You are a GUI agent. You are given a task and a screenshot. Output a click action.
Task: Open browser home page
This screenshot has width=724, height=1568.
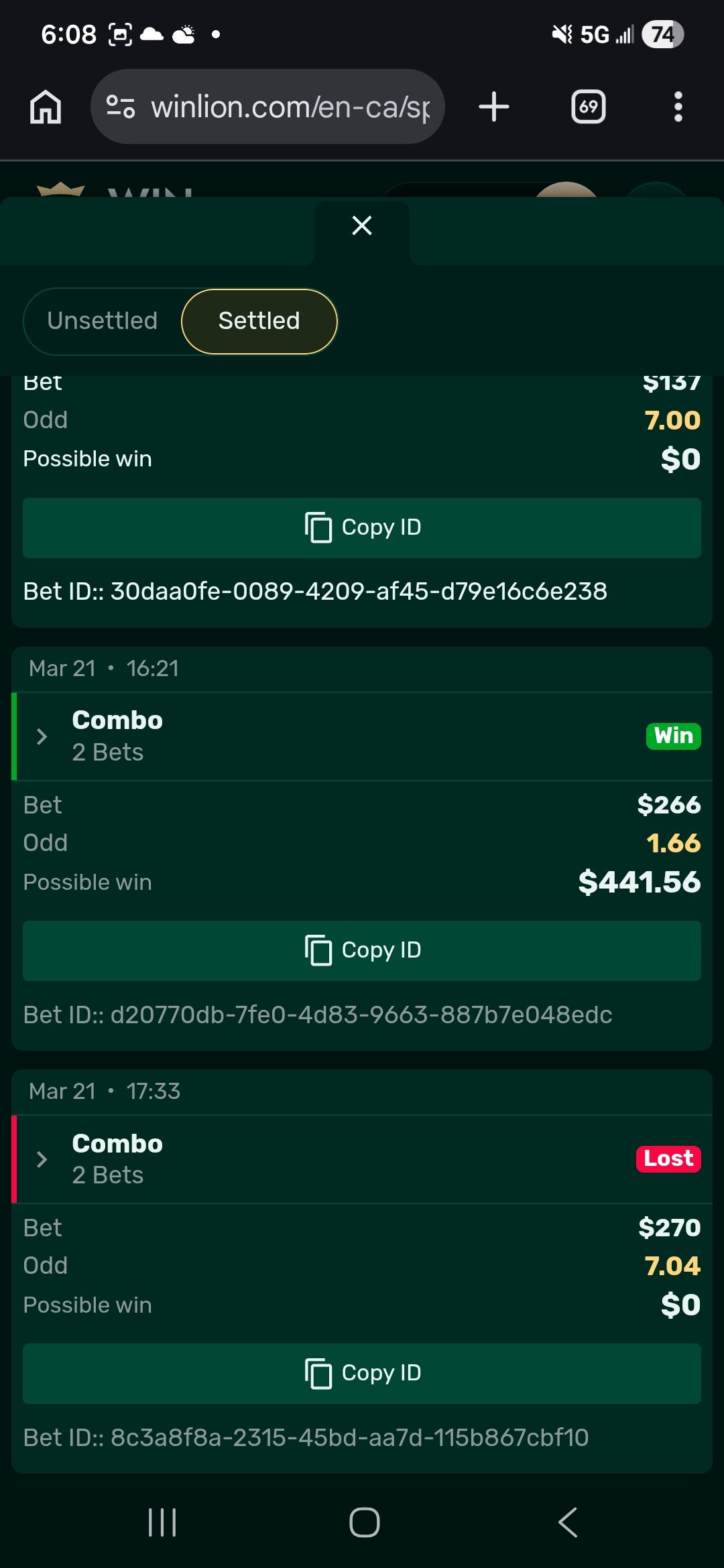tap(46, 107)
